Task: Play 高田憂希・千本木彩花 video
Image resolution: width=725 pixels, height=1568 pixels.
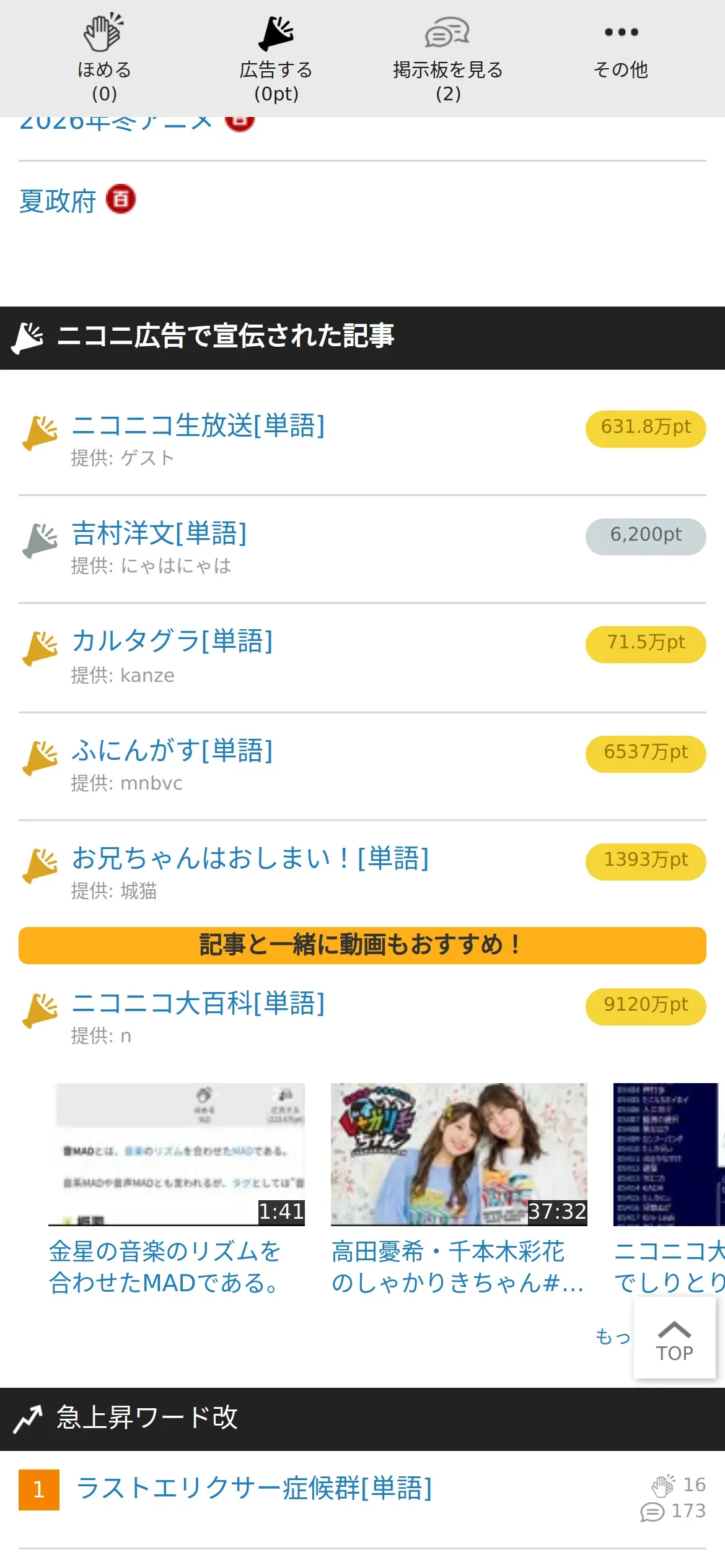Action: click(x=459, y=1154)
